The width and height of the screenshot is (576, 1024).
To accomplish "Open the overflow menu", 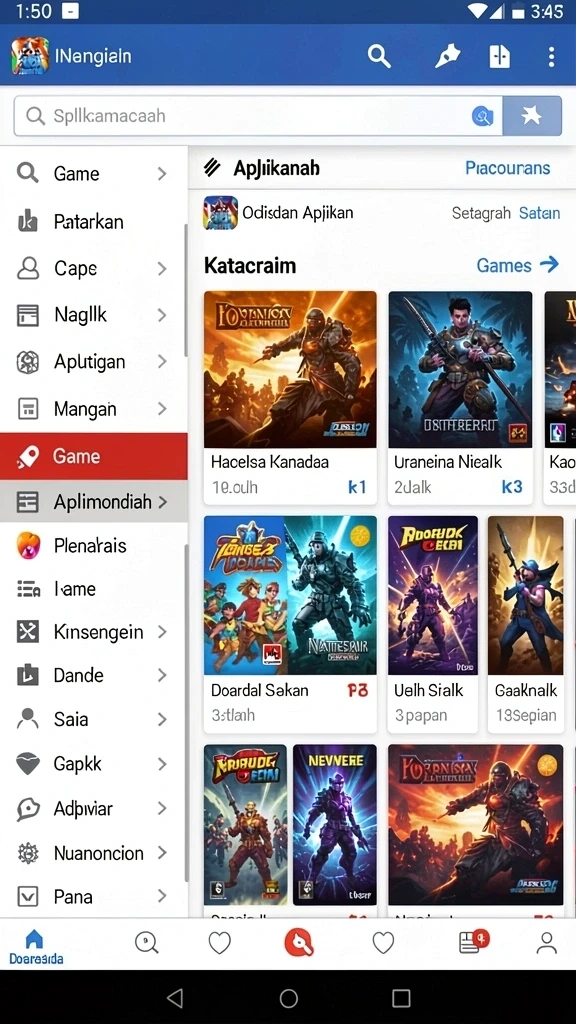I will [551, 56].
